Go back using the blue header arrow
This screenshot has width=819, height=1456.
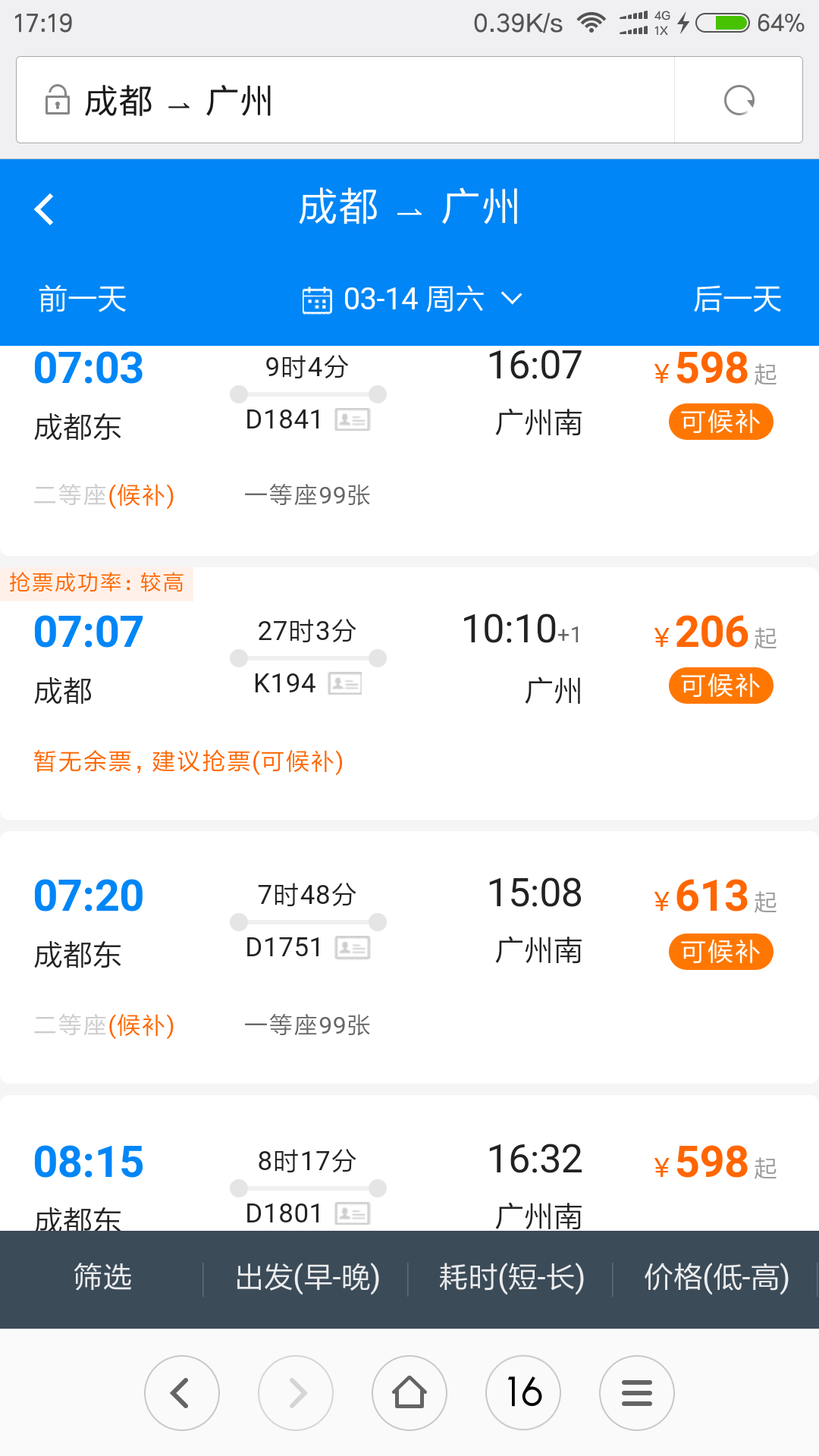point(45,209)
